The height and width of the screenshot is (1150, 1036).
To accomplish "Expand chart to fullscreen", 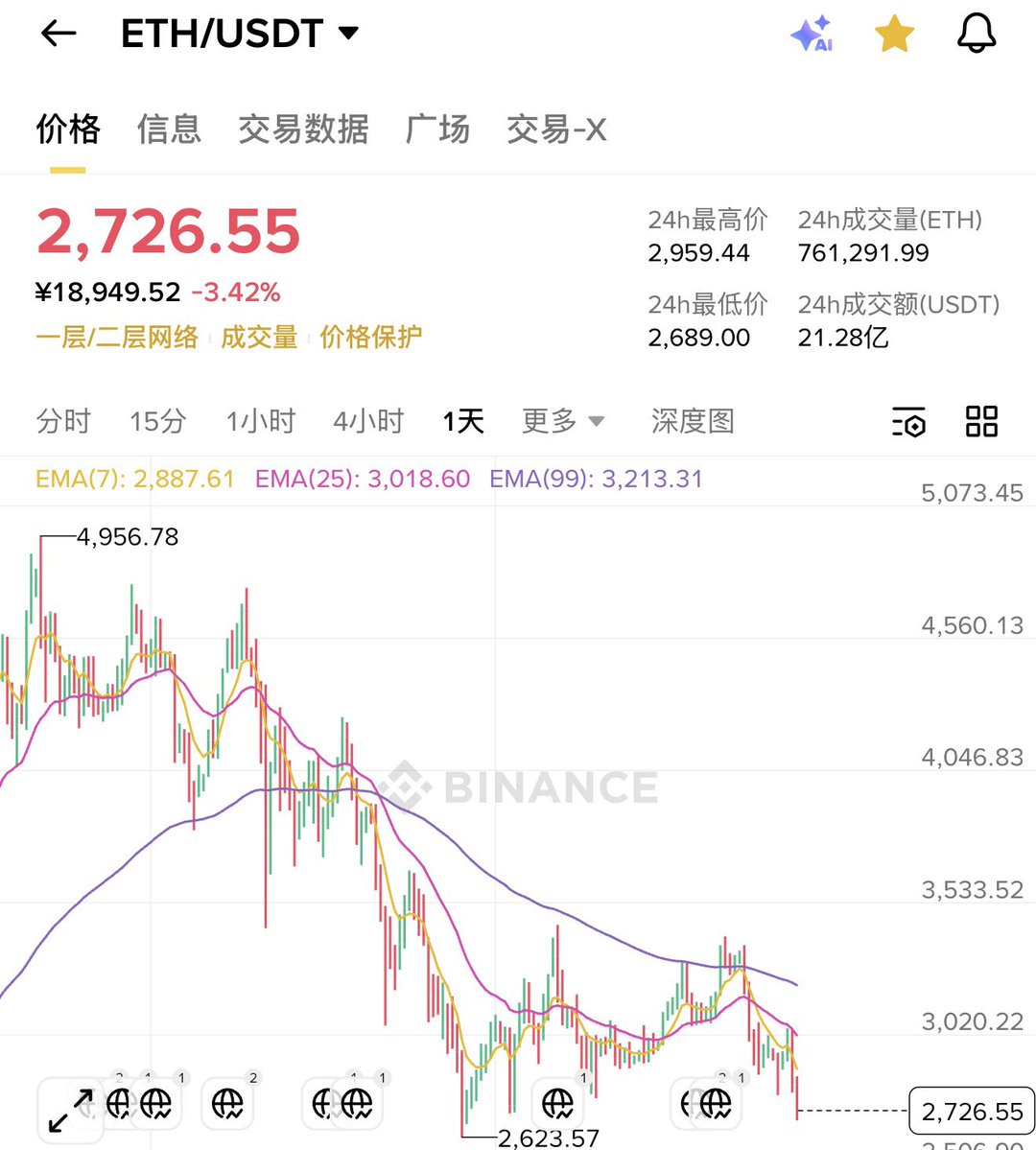I will pos(71,1112).
